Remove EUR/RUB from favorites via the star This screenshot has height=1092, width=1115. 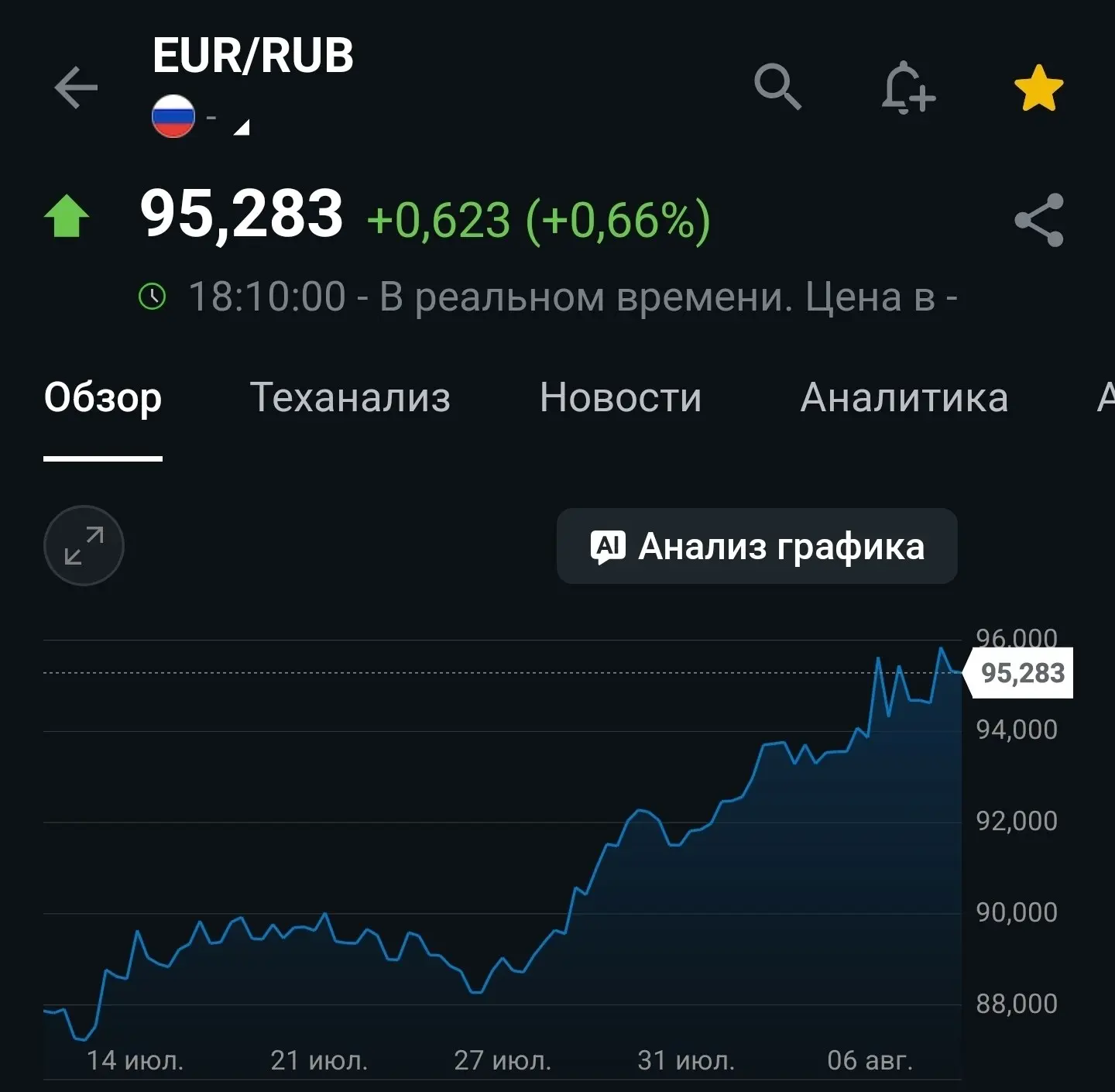pos(1038,88)
